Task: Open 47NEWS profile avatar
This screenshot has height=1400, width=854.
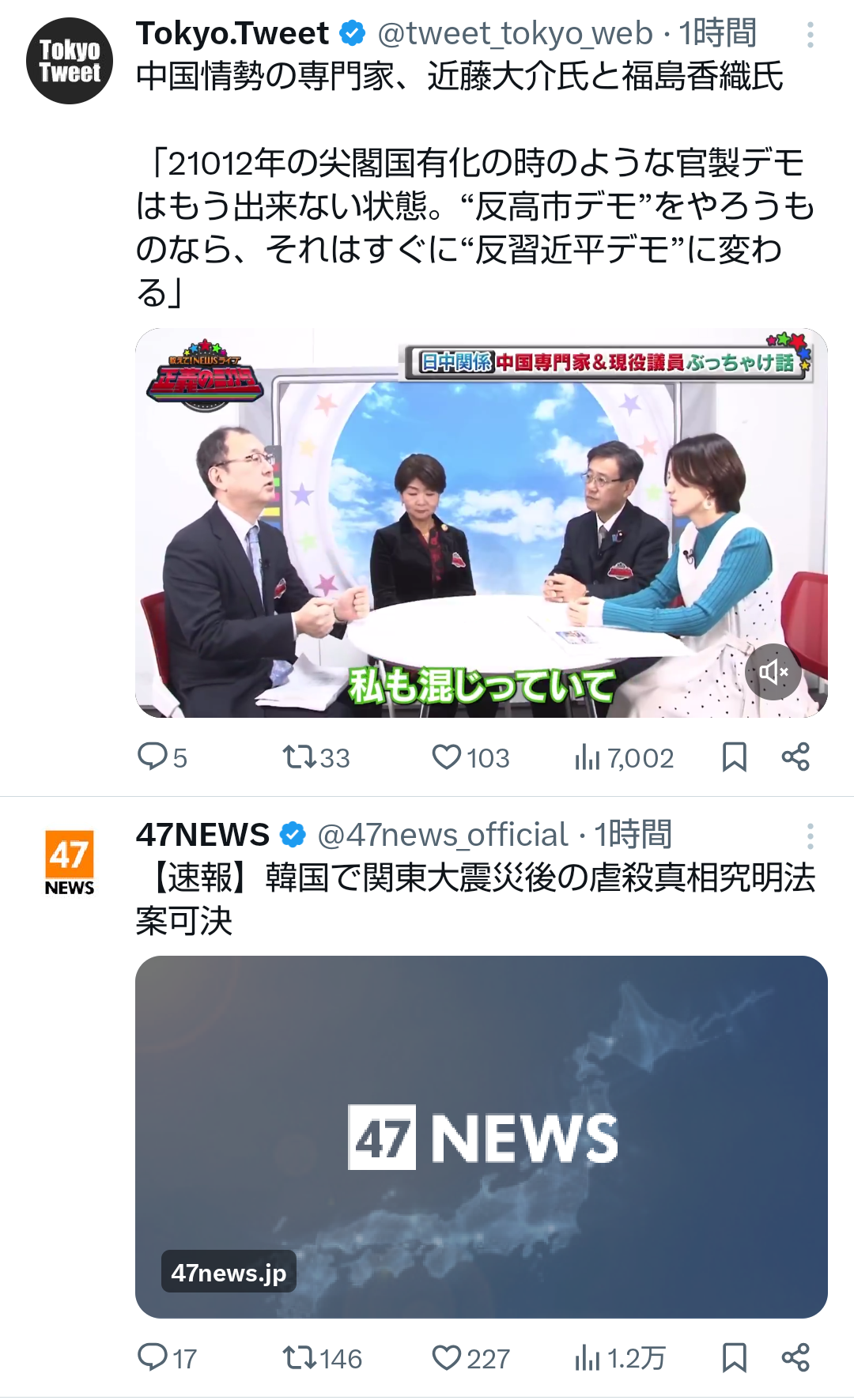Action: tap(70, 862)
